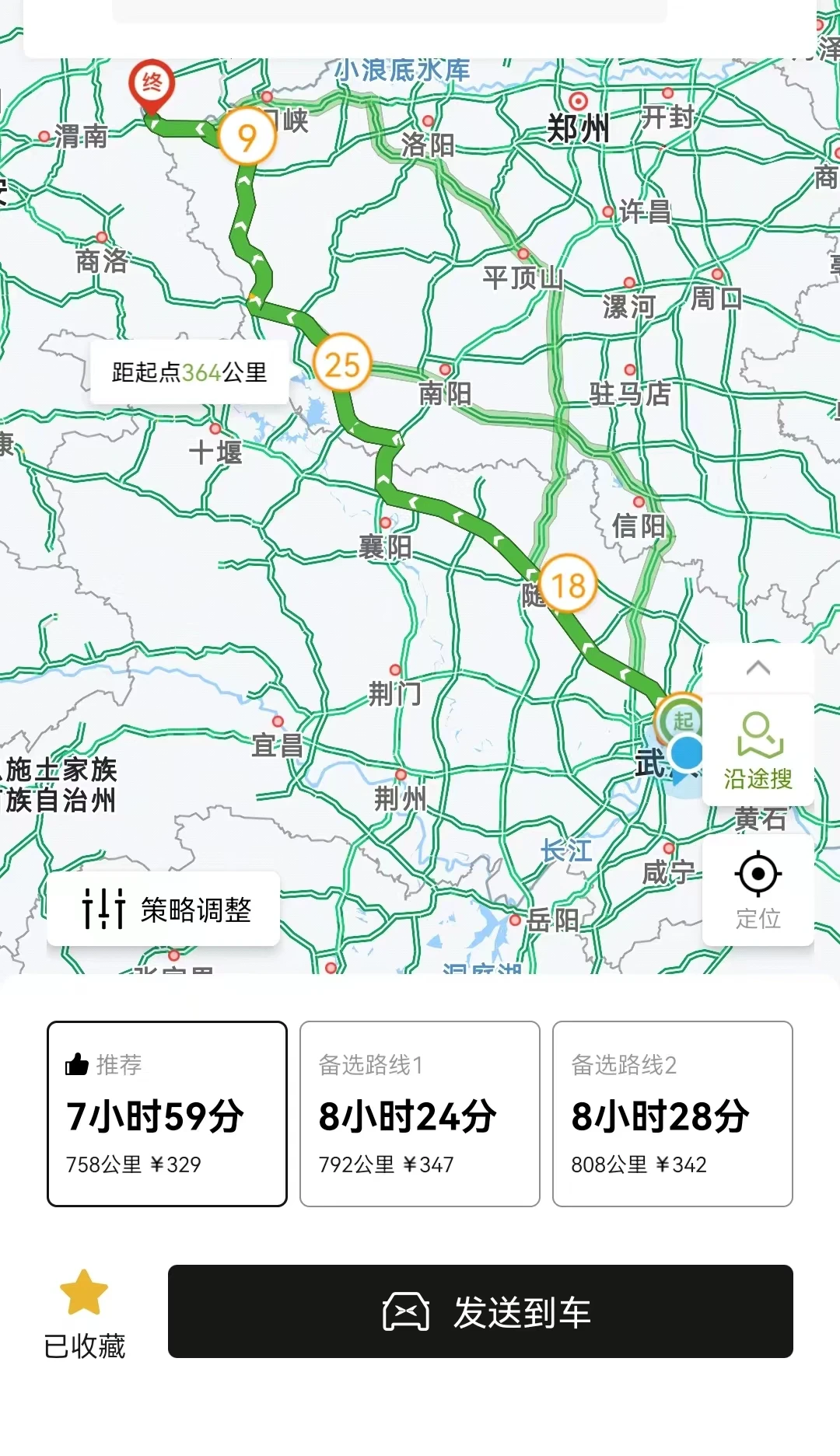Tap the 25 marker on the route
Viewport: 840px width, 1456px height.
coord(342,364)
